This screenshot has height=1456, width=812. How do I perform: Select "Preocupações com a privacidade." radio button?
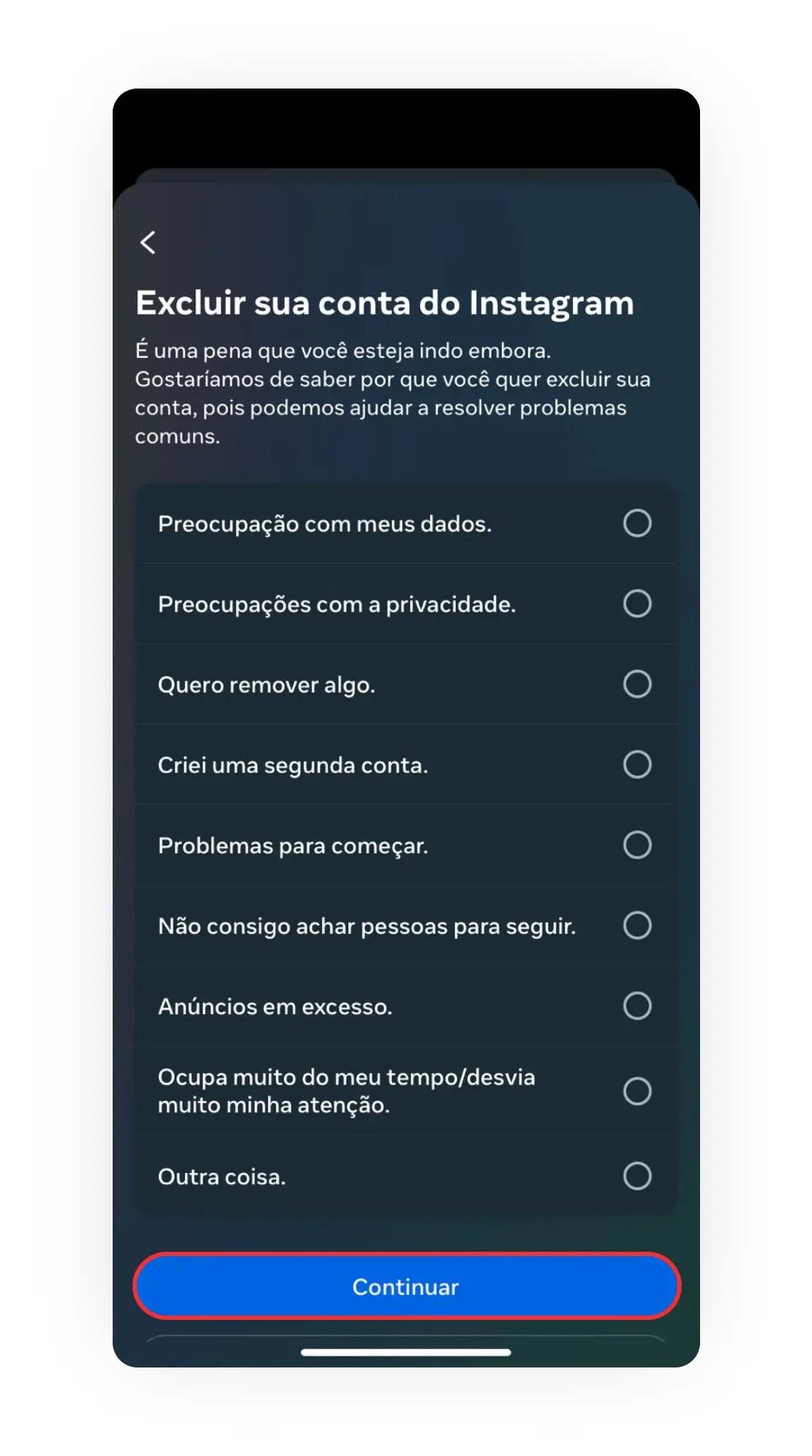point(638,604)
